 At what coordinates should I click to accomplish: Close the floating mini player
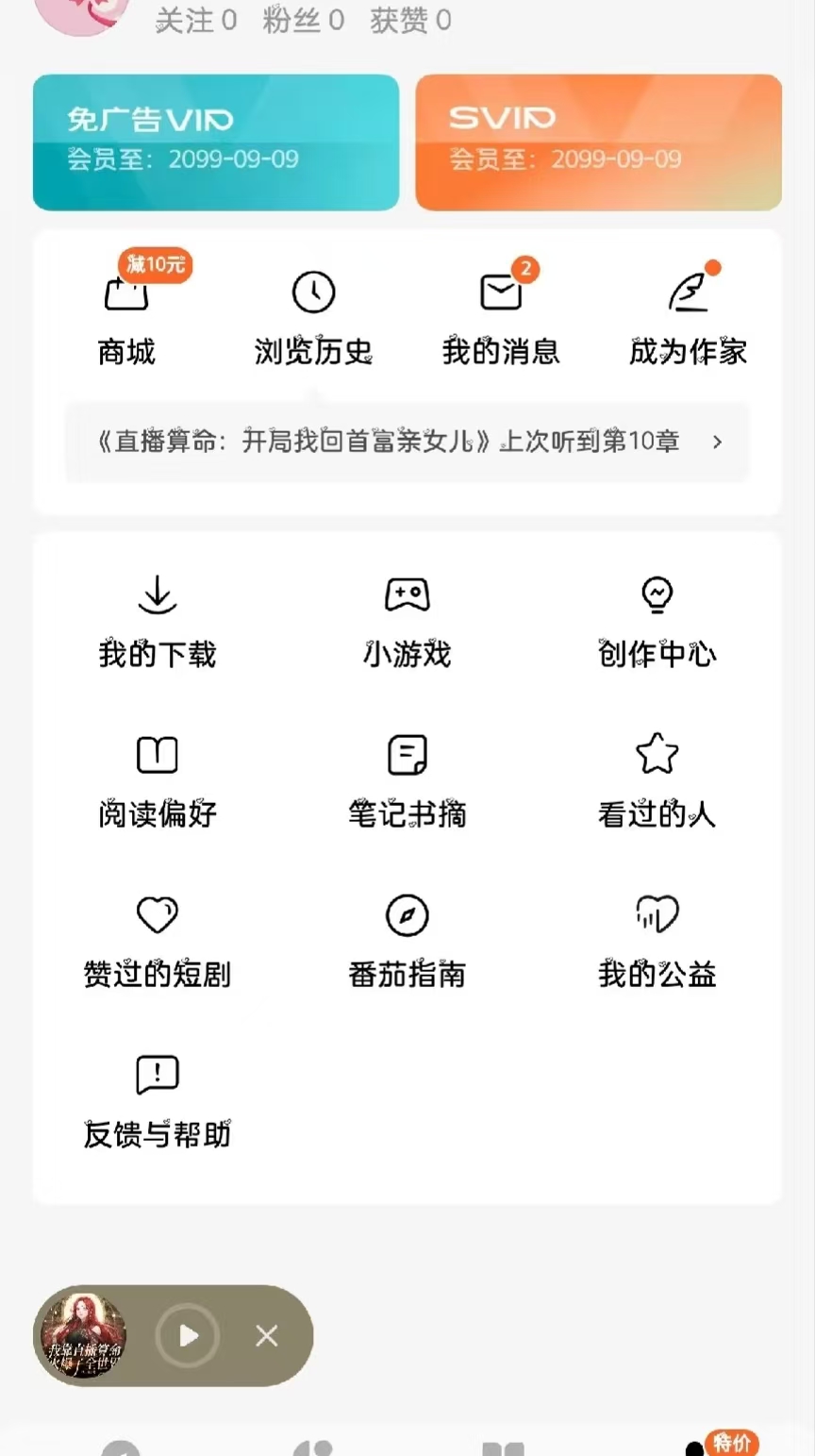coord(267,1335)
